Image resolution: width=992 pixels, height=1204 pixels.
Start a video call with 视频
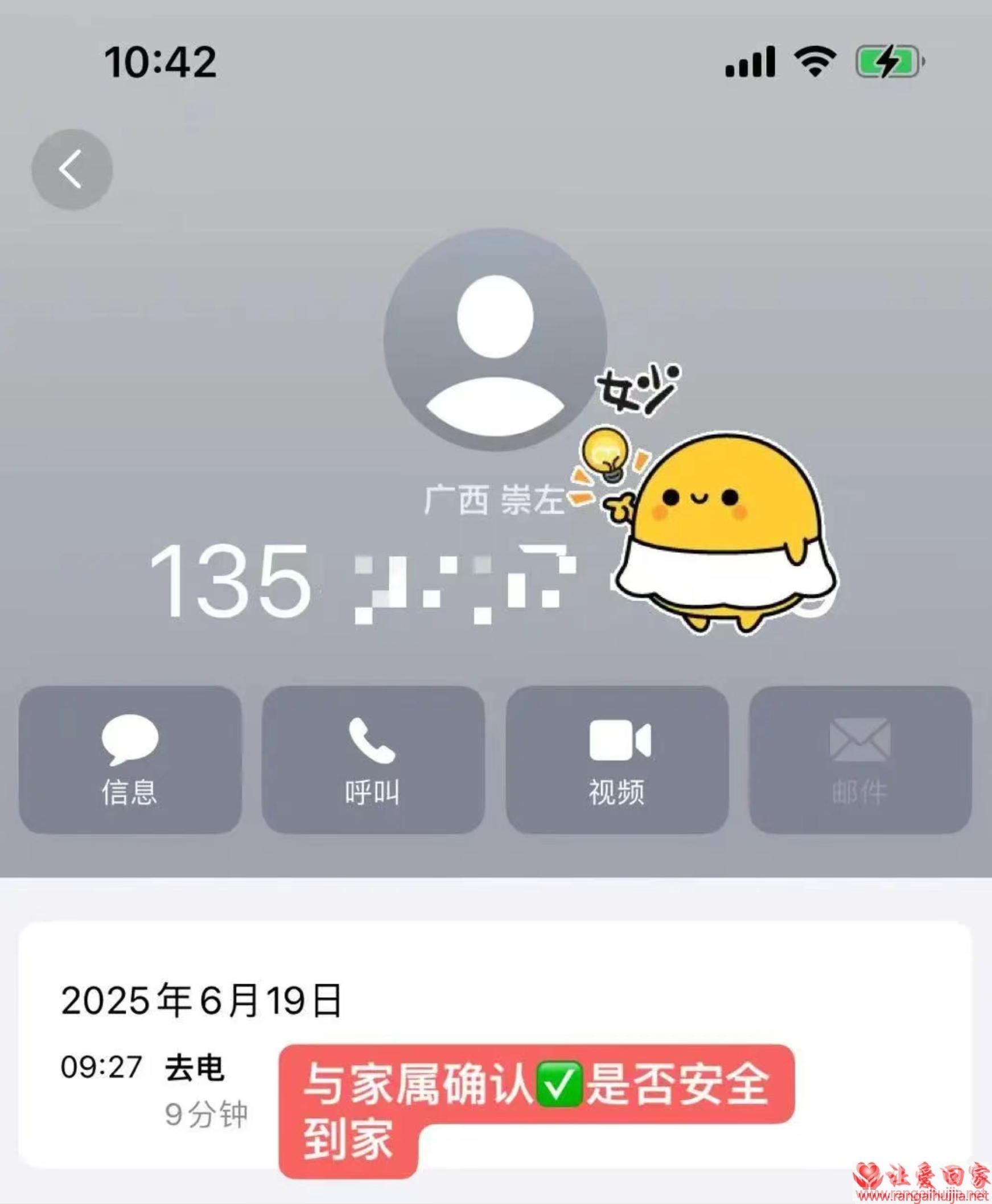[616, 759]
